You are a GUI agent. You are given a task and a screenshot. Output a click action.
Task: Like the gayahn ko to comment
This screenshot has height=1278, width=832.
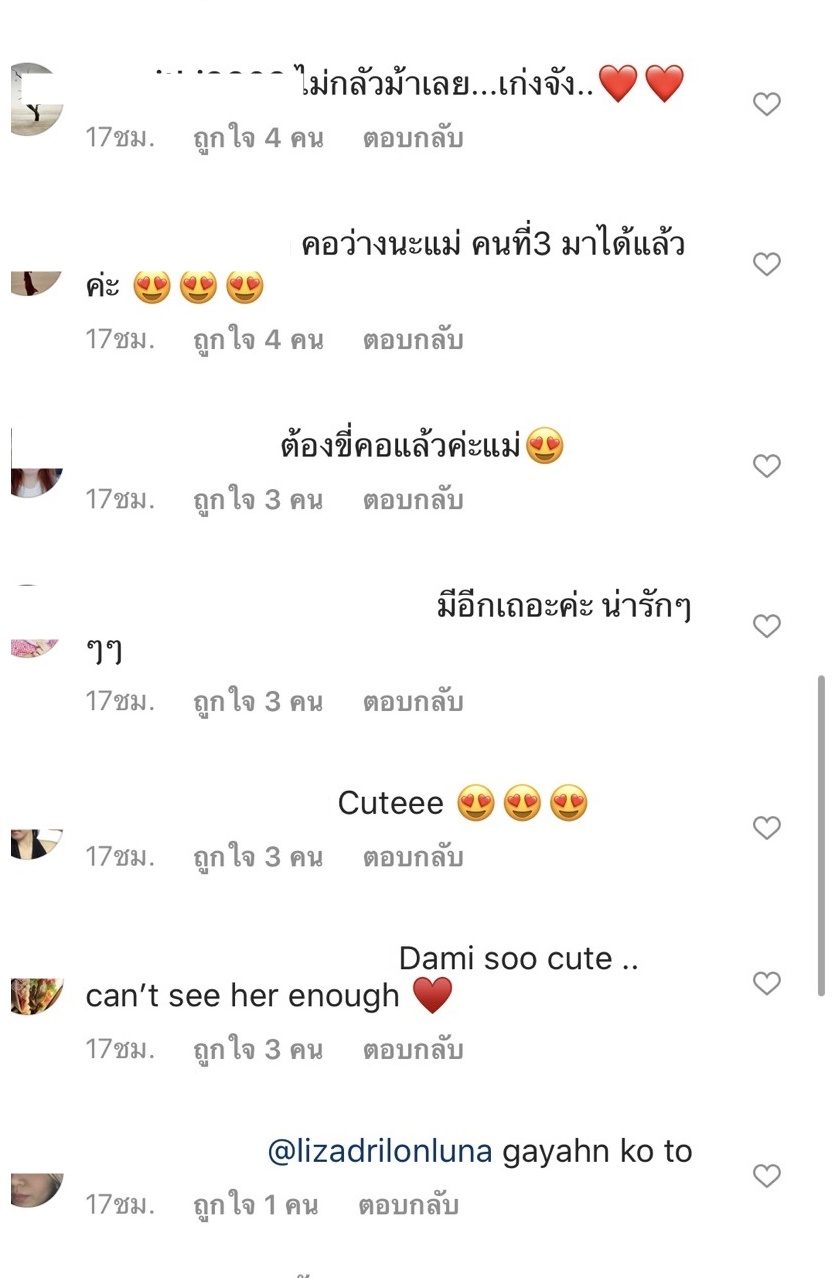click(766, 1176)
